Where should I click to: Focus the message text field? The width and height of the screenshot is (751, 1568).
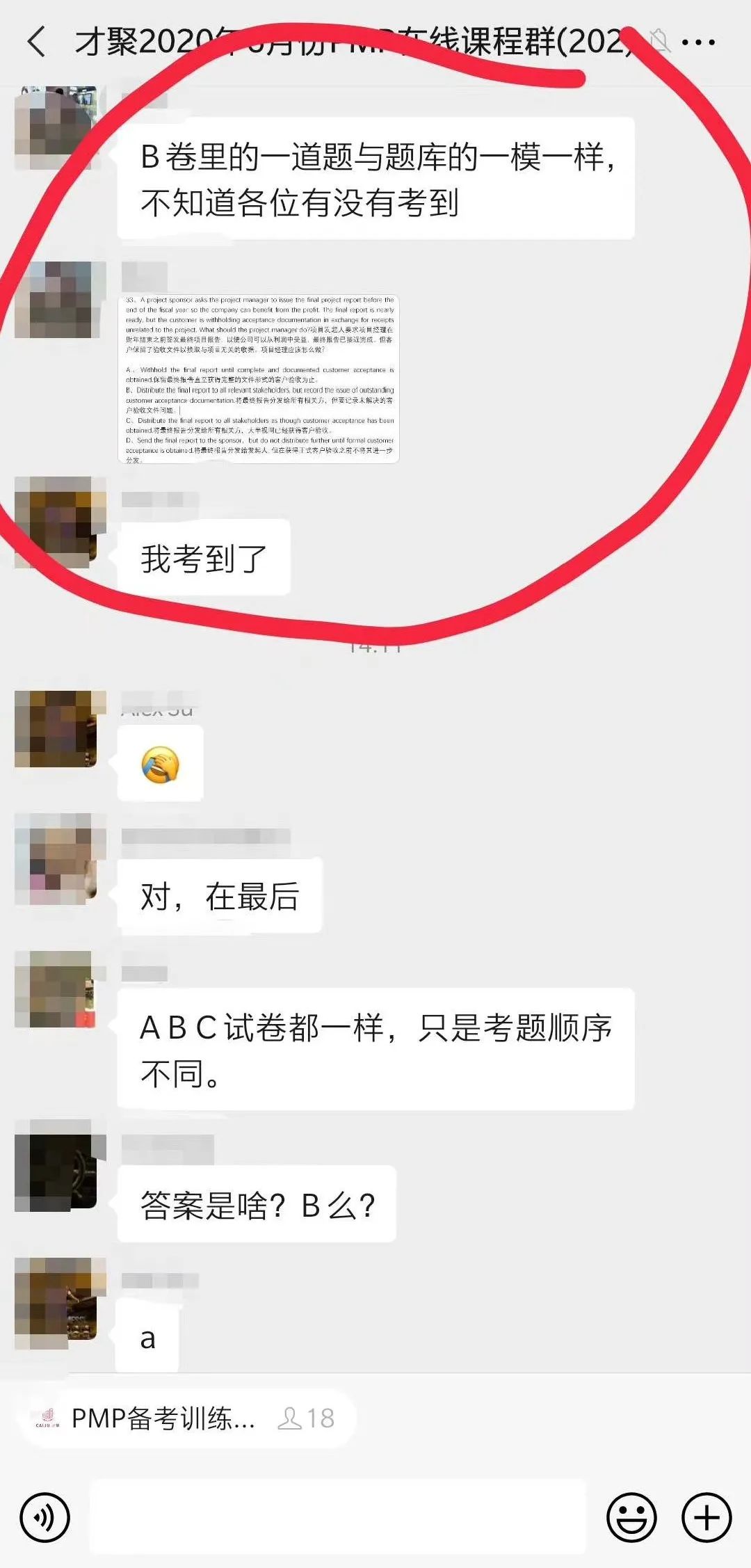[x=338, y=1518]
